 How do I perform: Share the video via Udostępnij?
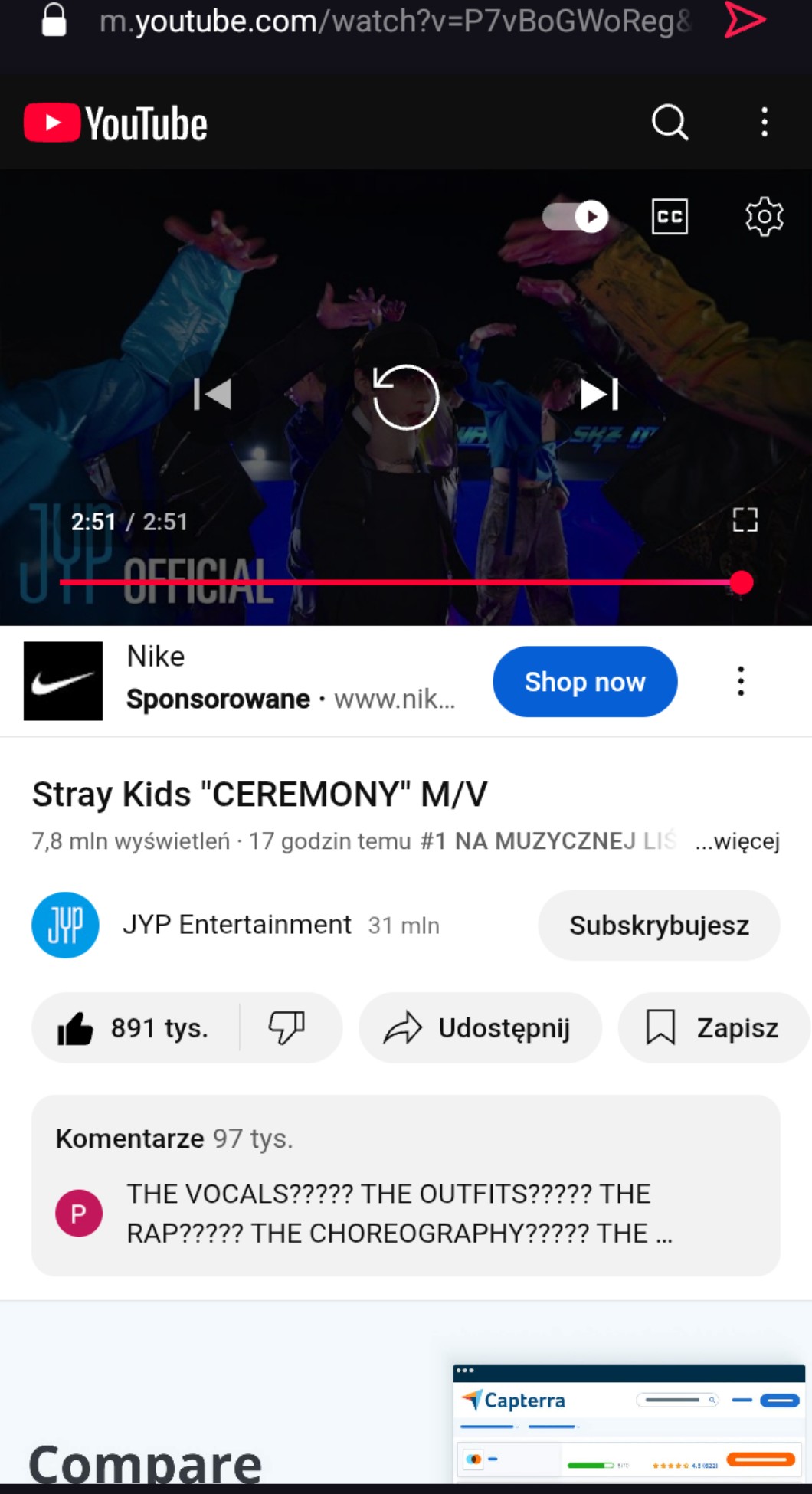[480, 1028]
